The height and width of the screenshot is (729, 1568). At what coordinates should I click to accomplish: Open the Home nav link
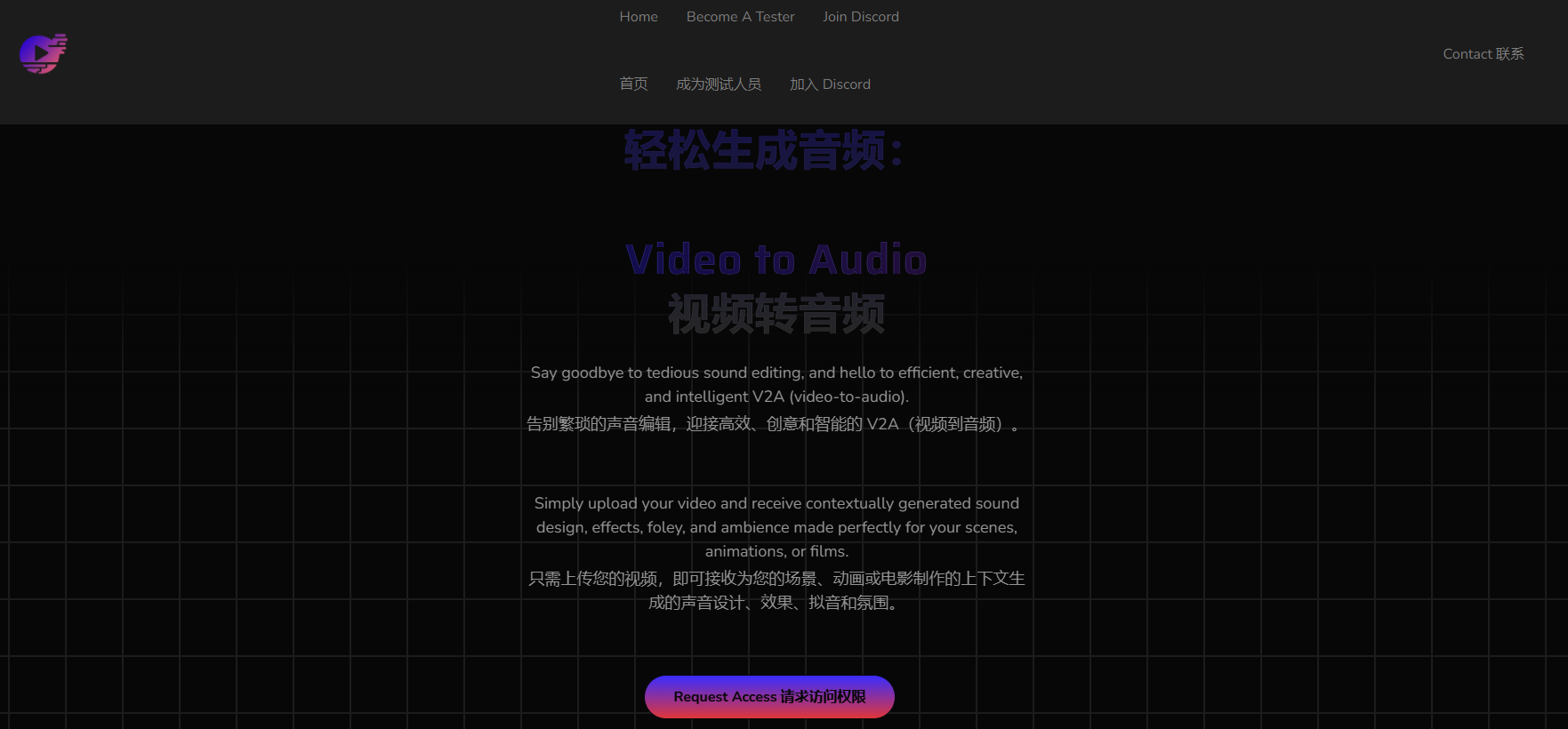tap(639, 17)
